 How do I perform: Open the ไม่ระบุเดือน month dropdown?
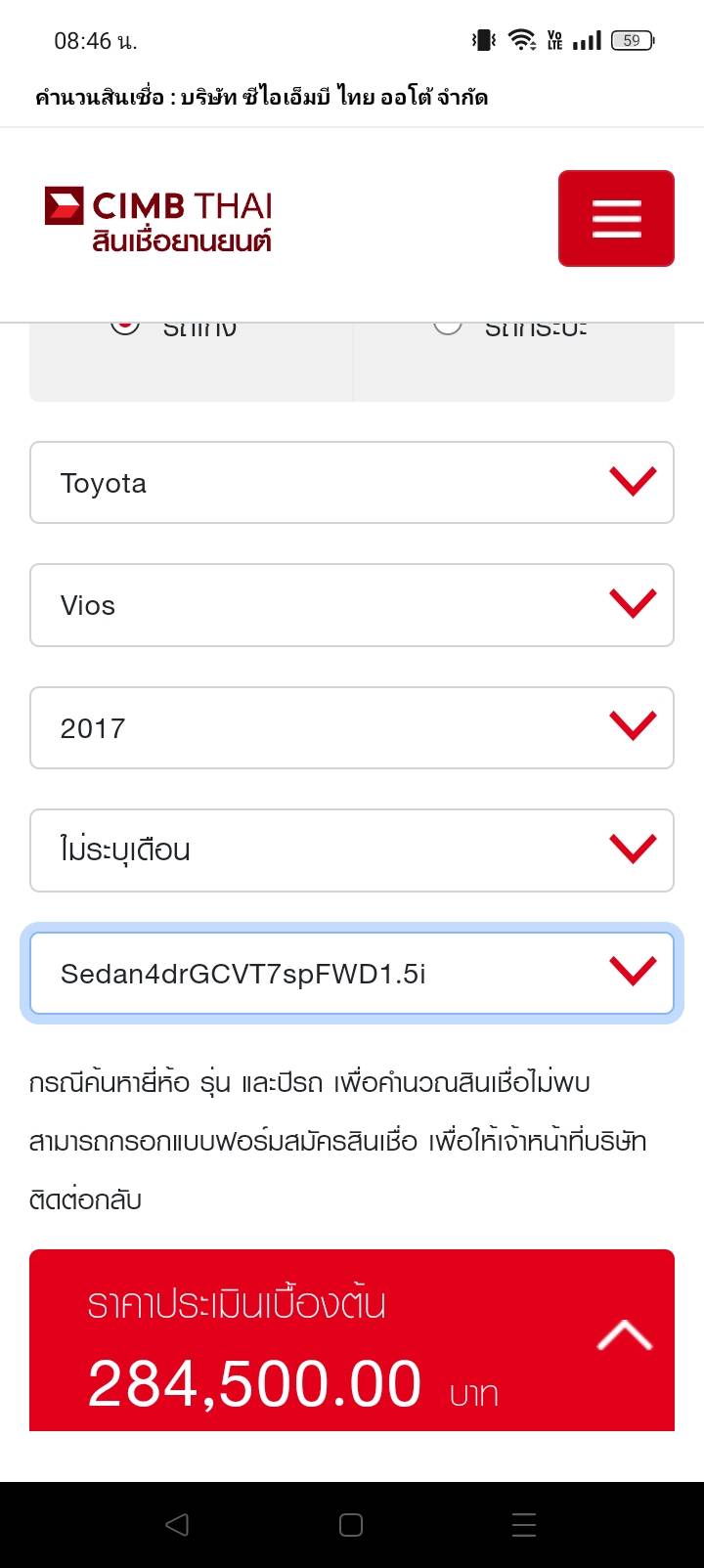pyautogui.click(x=352, y=850)
